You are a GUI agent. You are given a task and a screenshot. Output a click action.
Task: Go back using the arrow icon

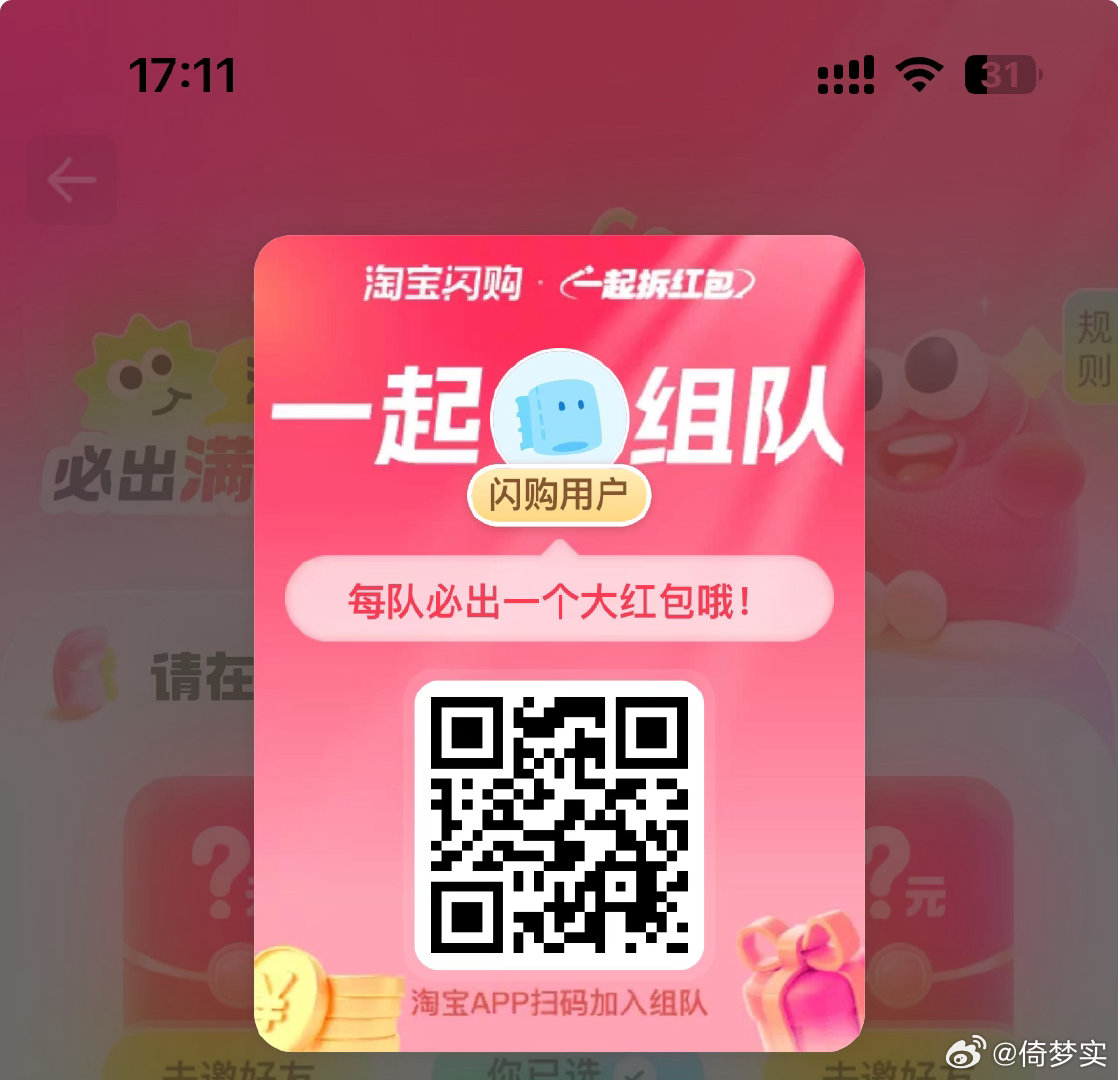click(x=71, y=181)
